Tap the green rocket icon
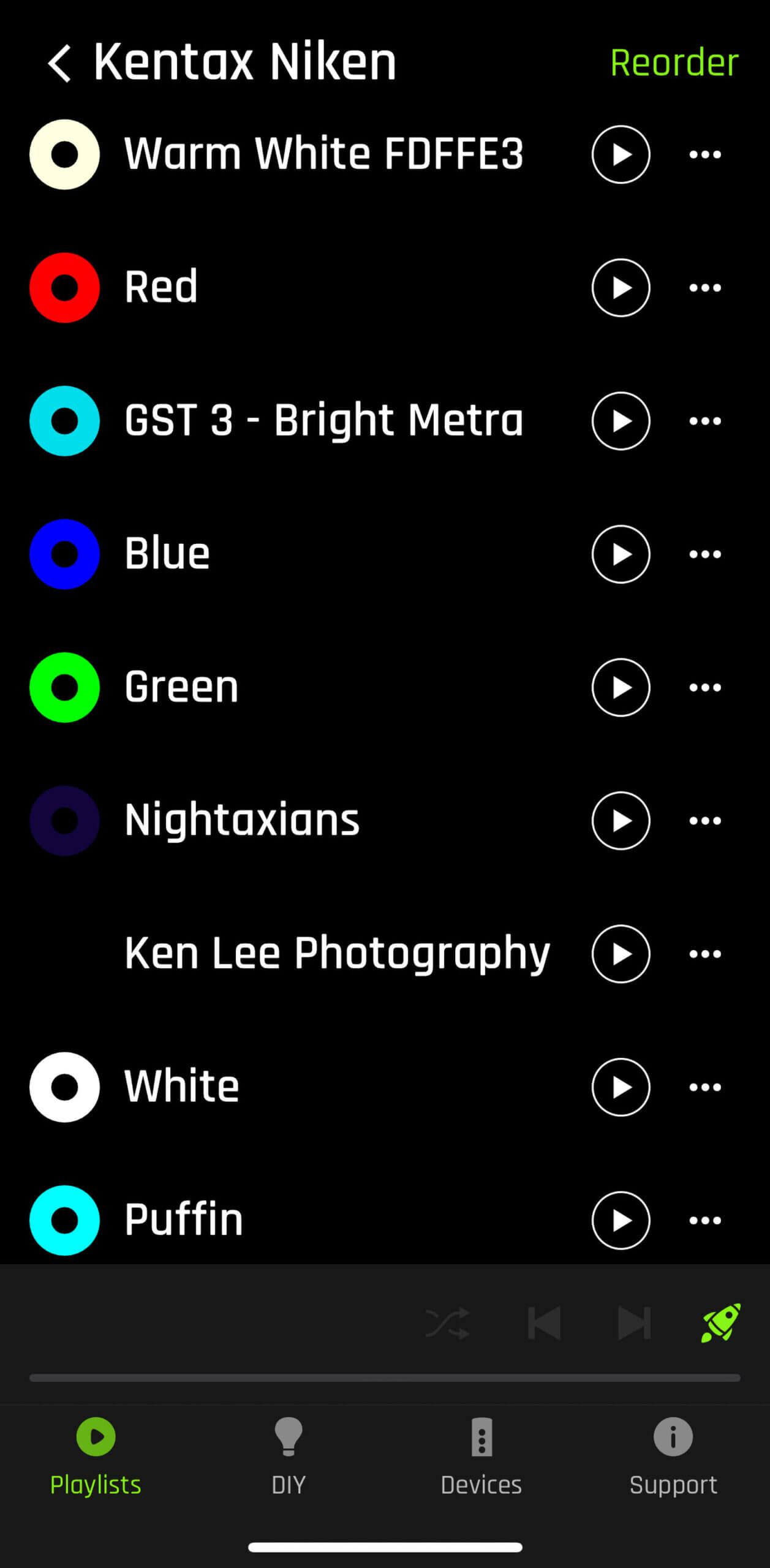This screenshot has width=770, height=1568. pos(721,1323)
